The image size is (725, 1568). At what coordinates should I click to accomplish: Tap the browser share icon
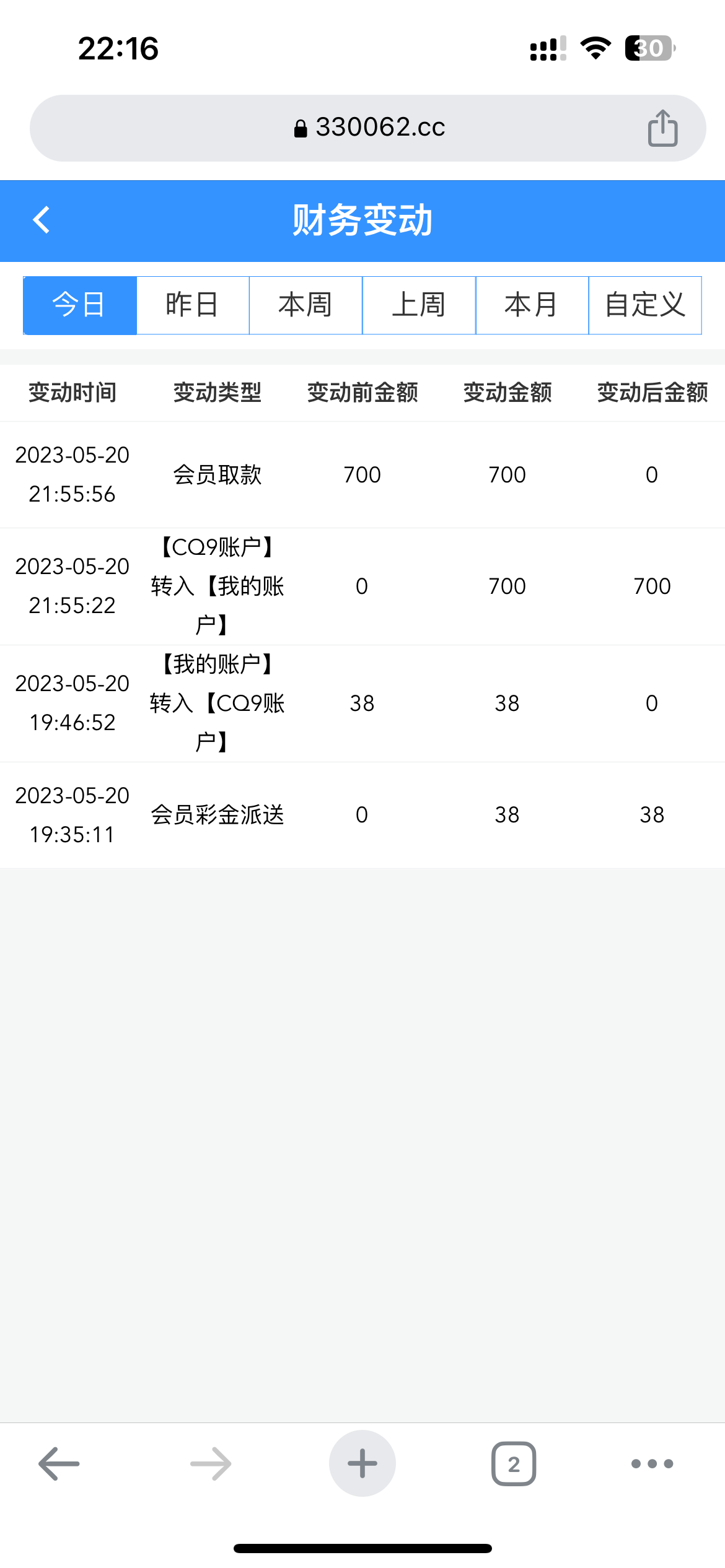pyautogui.click(x=662, y=128)
